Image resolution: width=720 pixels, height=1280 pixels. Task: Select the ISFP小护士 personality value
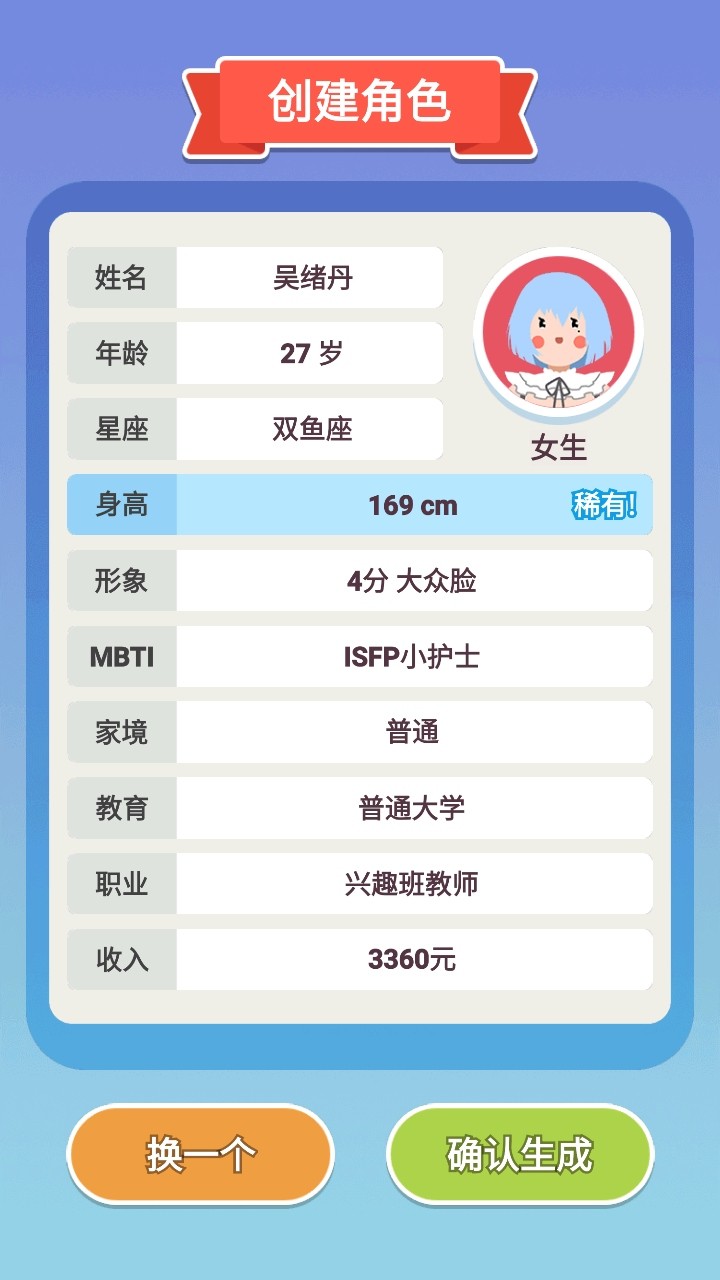[414, 656]
